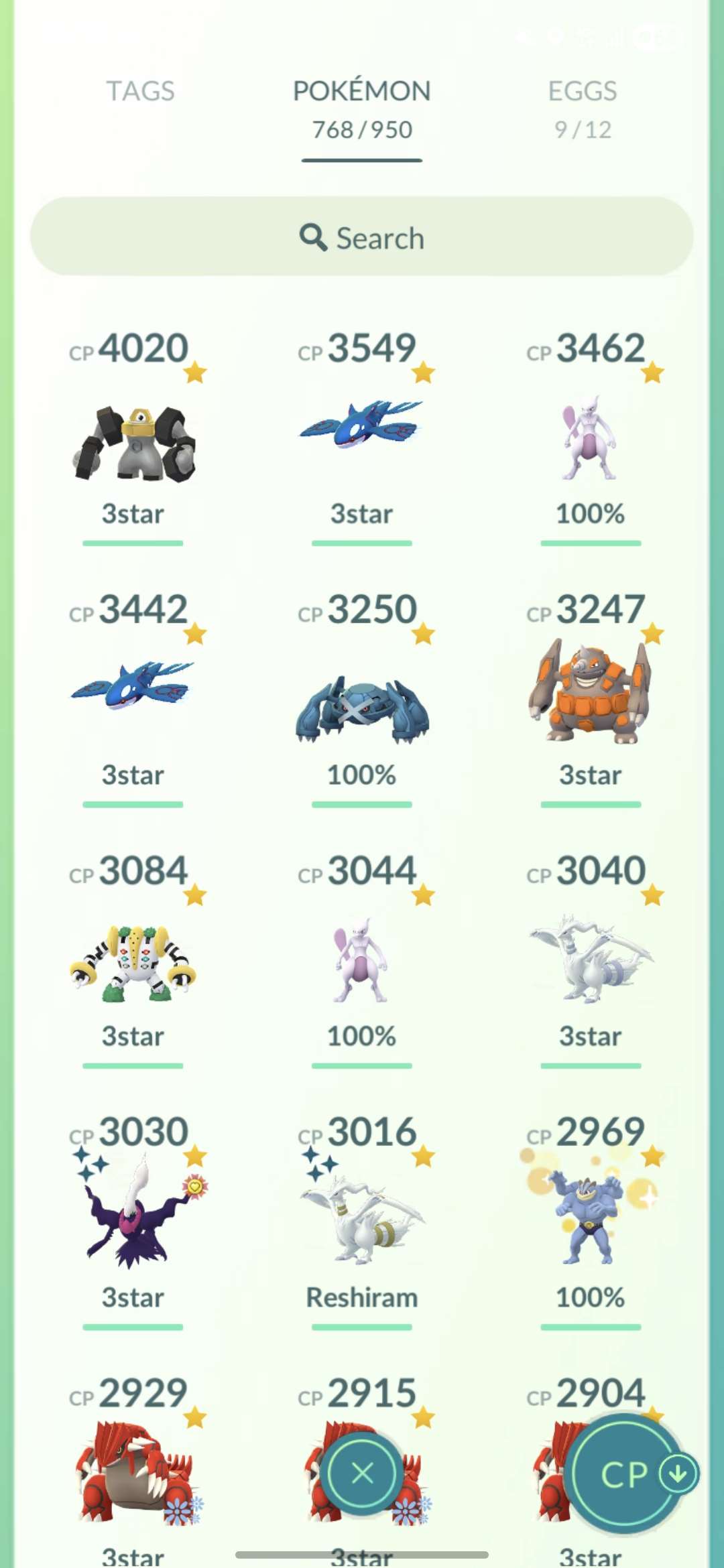The width and height of the screenshot is (724, 1568).
Task: Tap the favorite star on 100% Metagross
Action: (424, 635)
